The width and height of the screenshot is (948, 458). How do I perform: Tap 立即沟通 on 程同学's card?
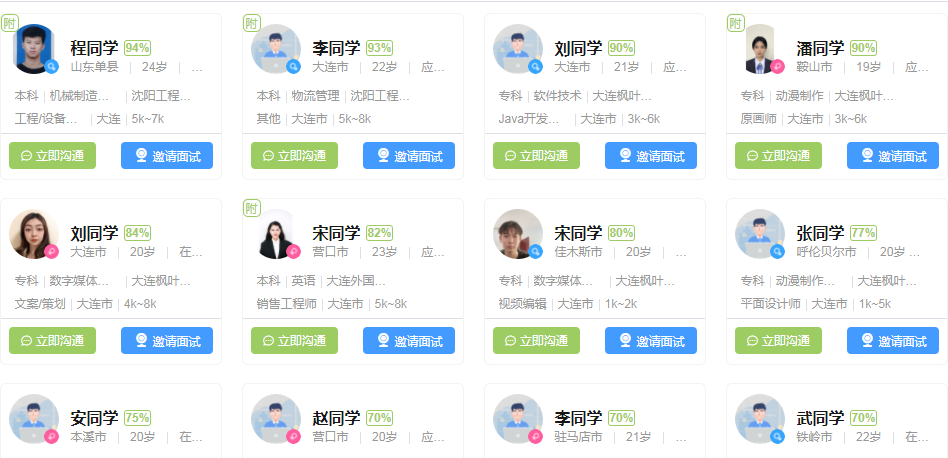pos(53,156)
